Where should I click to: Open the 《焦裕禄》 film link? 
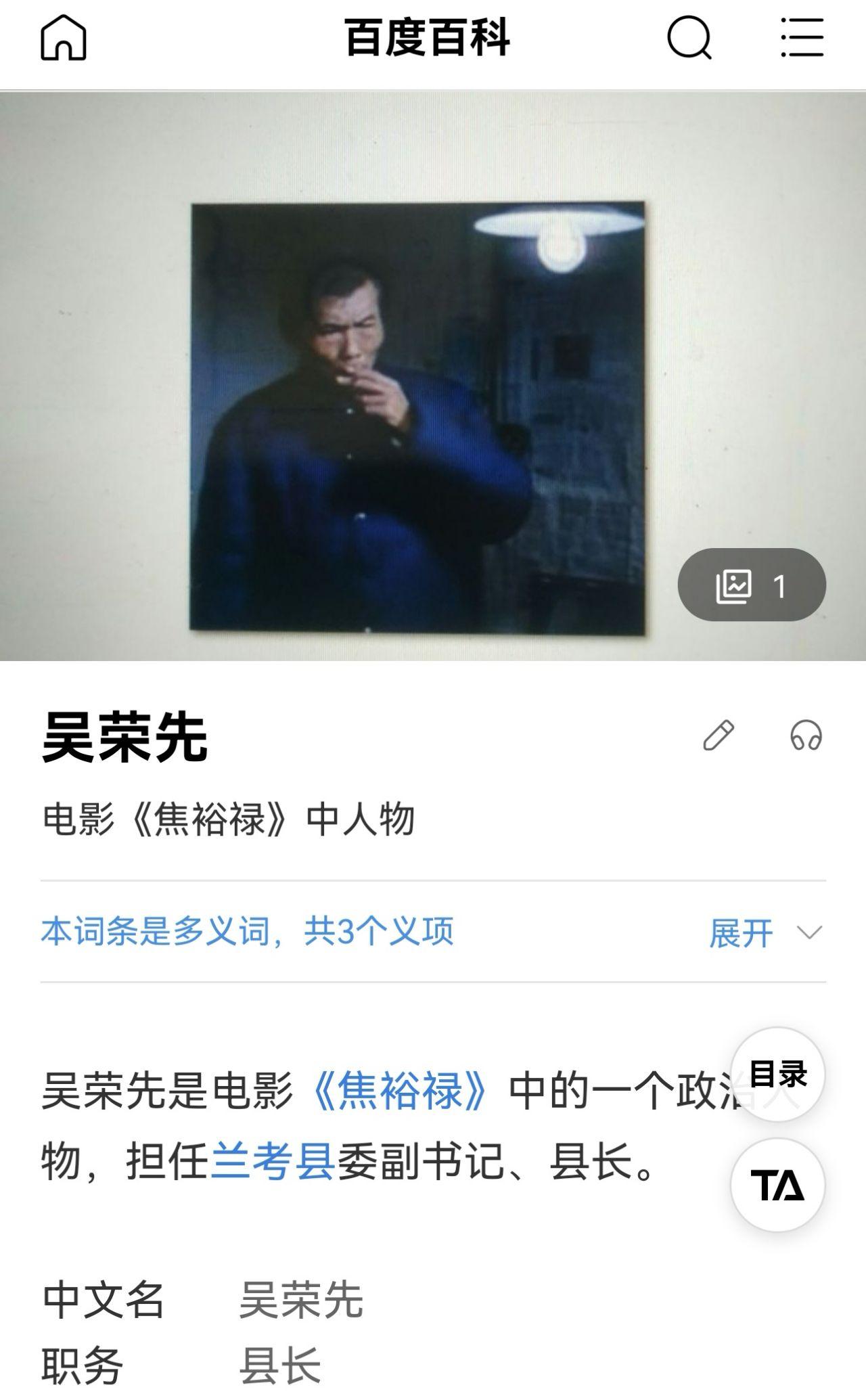point(400,1091)
